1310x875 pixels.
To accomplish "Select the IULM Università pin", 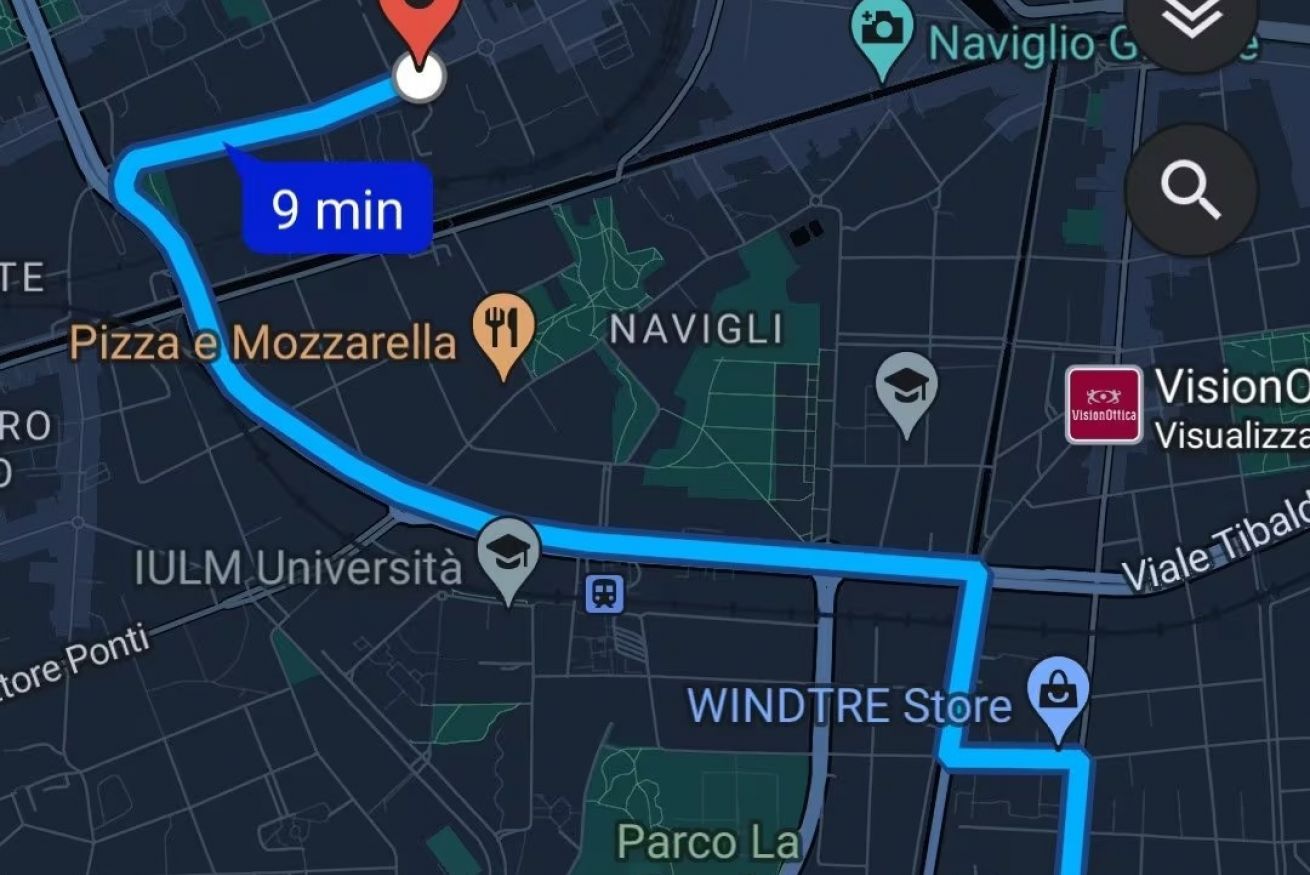I will coord(508,553).
